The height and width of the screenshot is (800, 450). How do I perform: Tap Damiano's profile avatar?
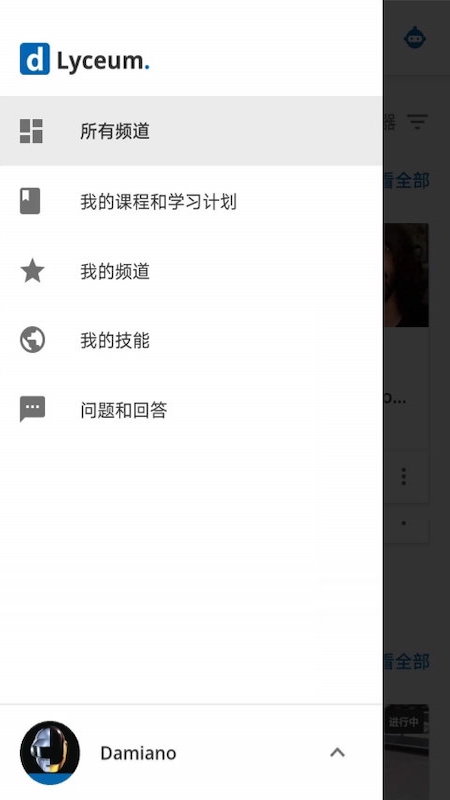49,753
